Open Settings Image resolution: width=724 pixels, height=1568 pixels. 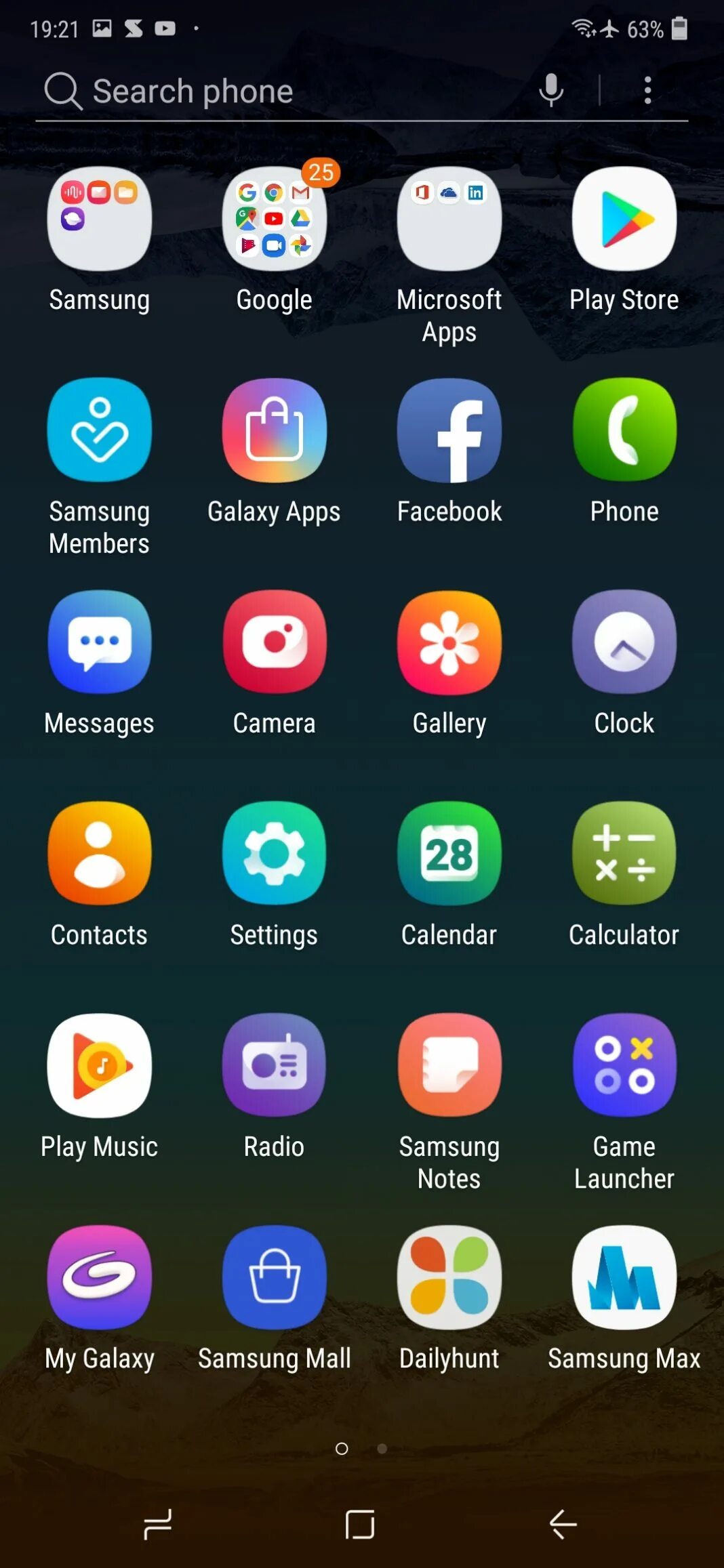(275, 854)
